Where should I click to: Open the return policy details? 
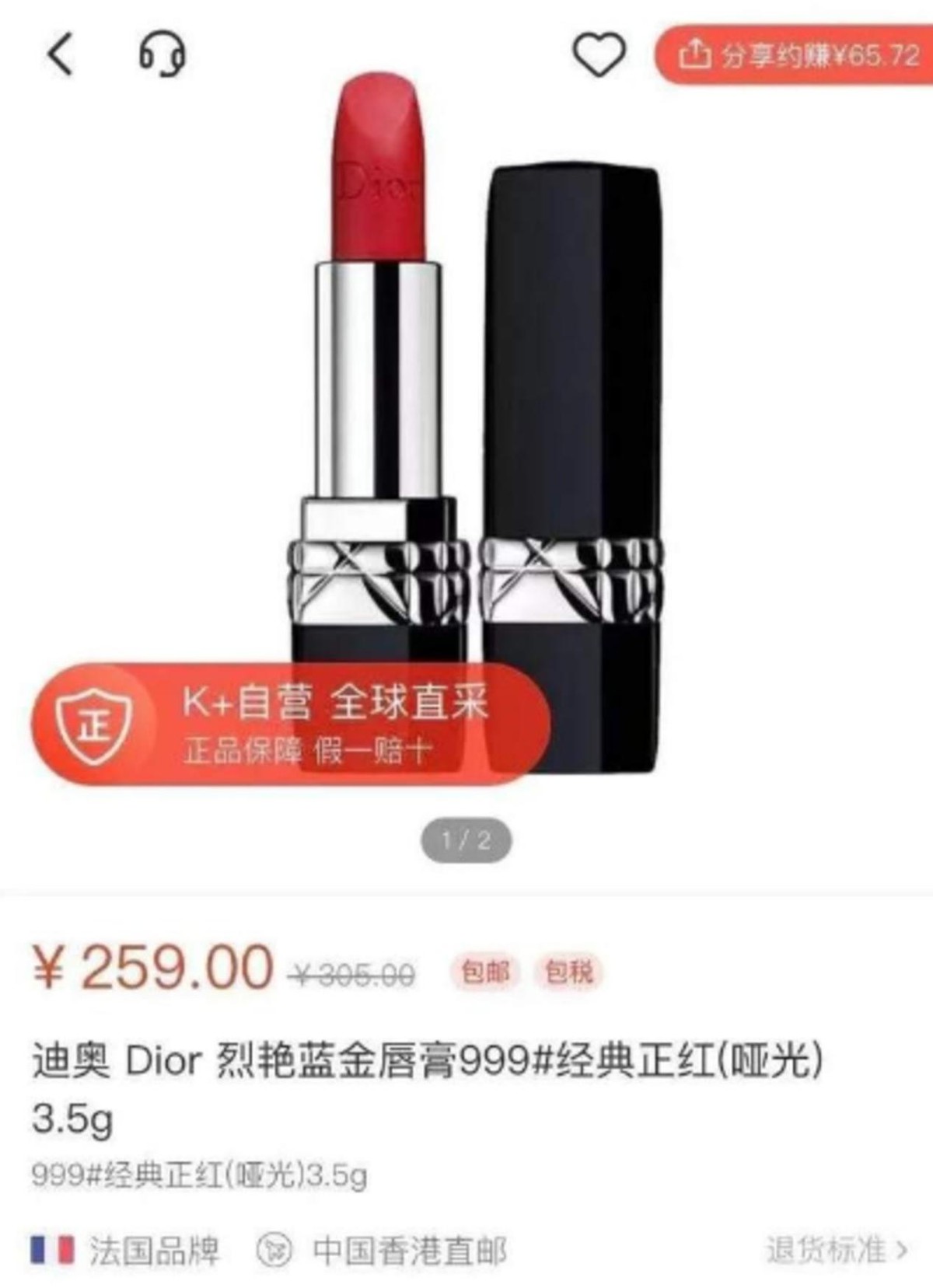[836, 1250]
